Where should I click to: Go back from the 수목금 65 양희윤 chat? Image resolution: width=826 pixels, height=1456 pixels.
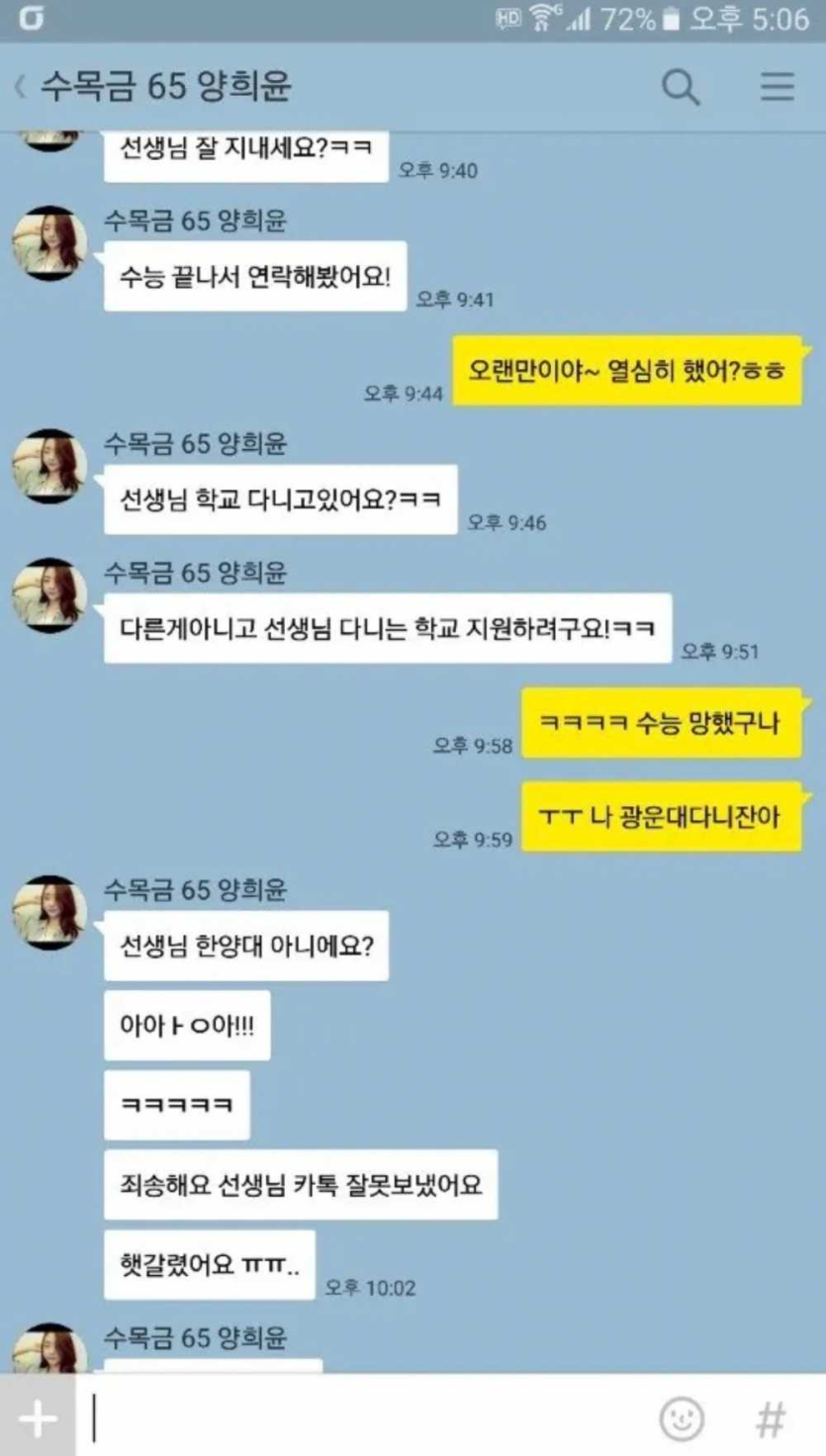pos(20,87)
